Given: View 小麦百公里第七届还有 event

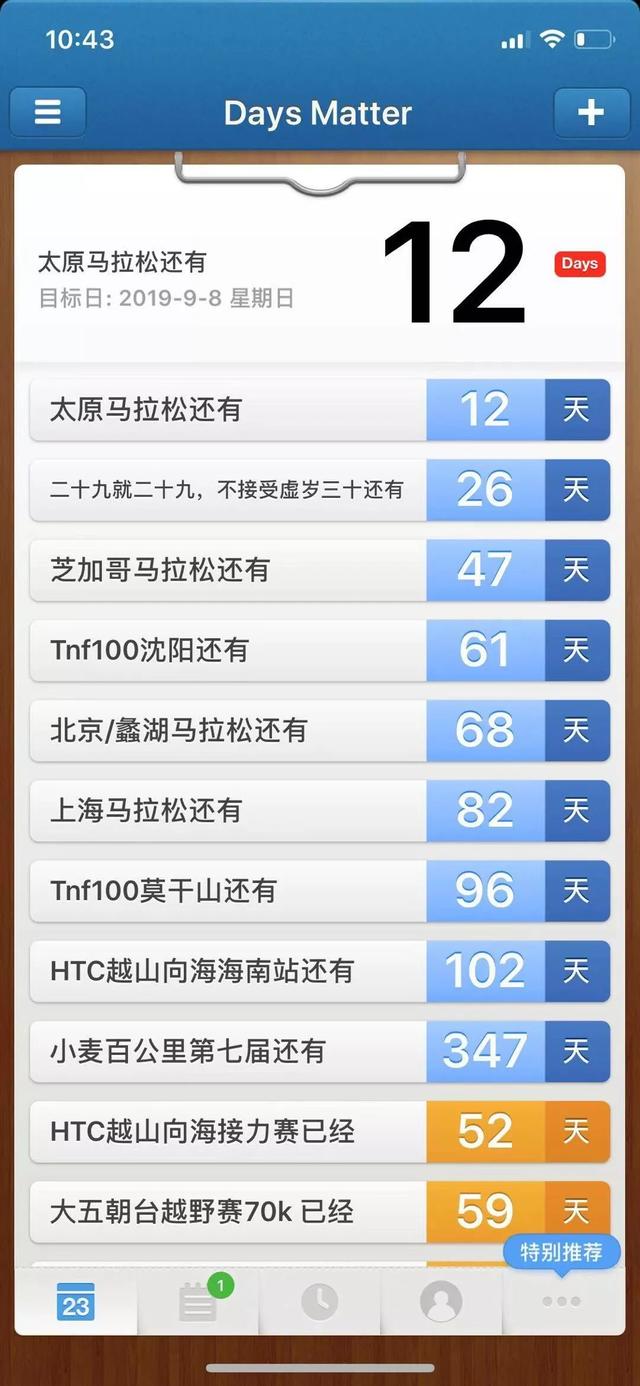Looking at the screenshot, I should [x=320, y=1050].
